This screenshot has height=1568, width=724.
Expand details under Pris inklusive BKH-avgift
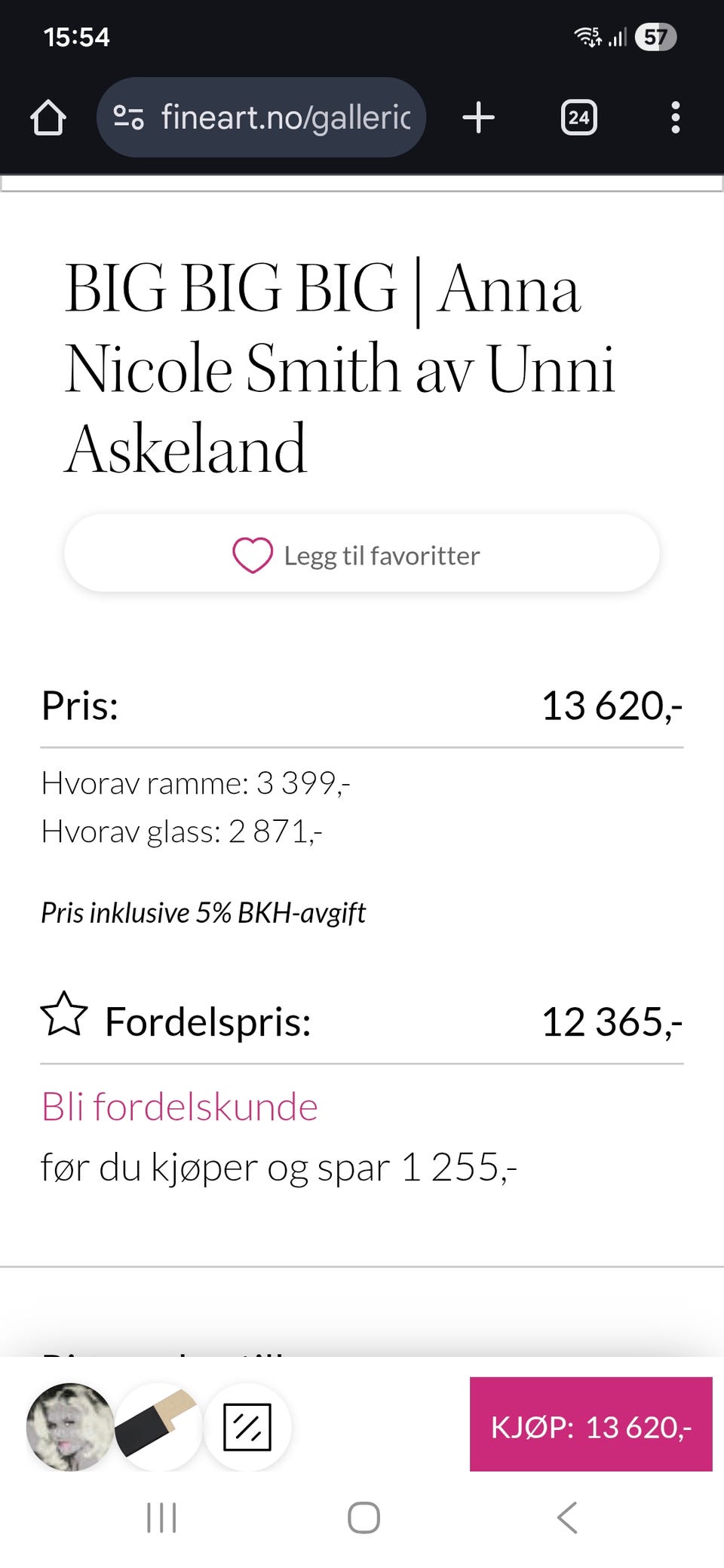pyautogui.click(x=204, y=912)
